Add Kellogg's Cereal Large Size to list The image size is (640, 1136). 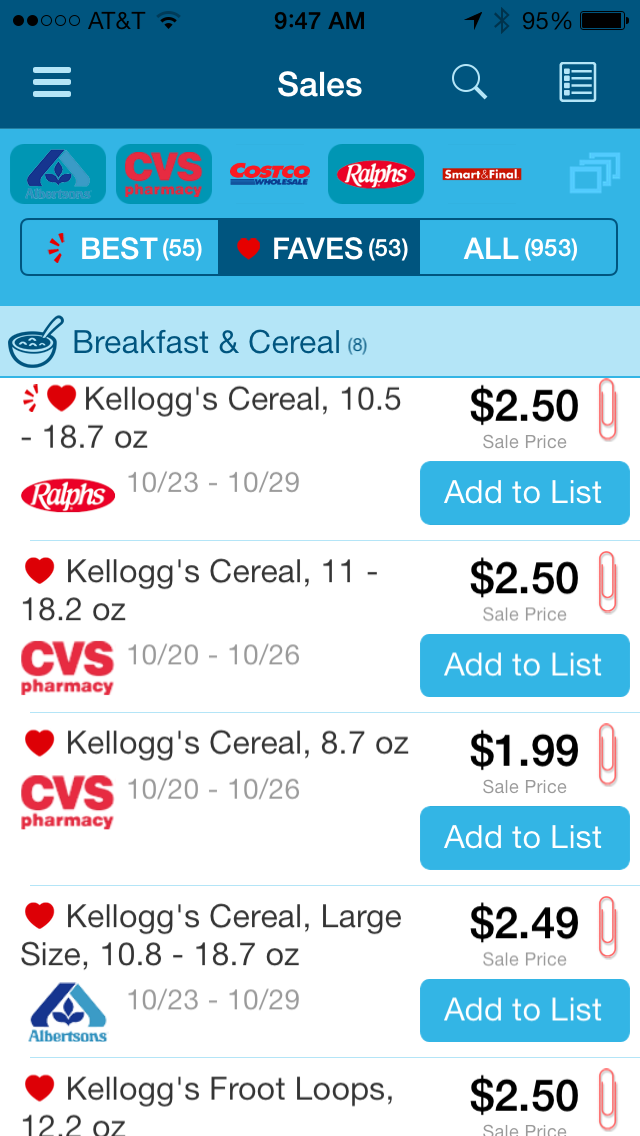tap(525, 1010)
